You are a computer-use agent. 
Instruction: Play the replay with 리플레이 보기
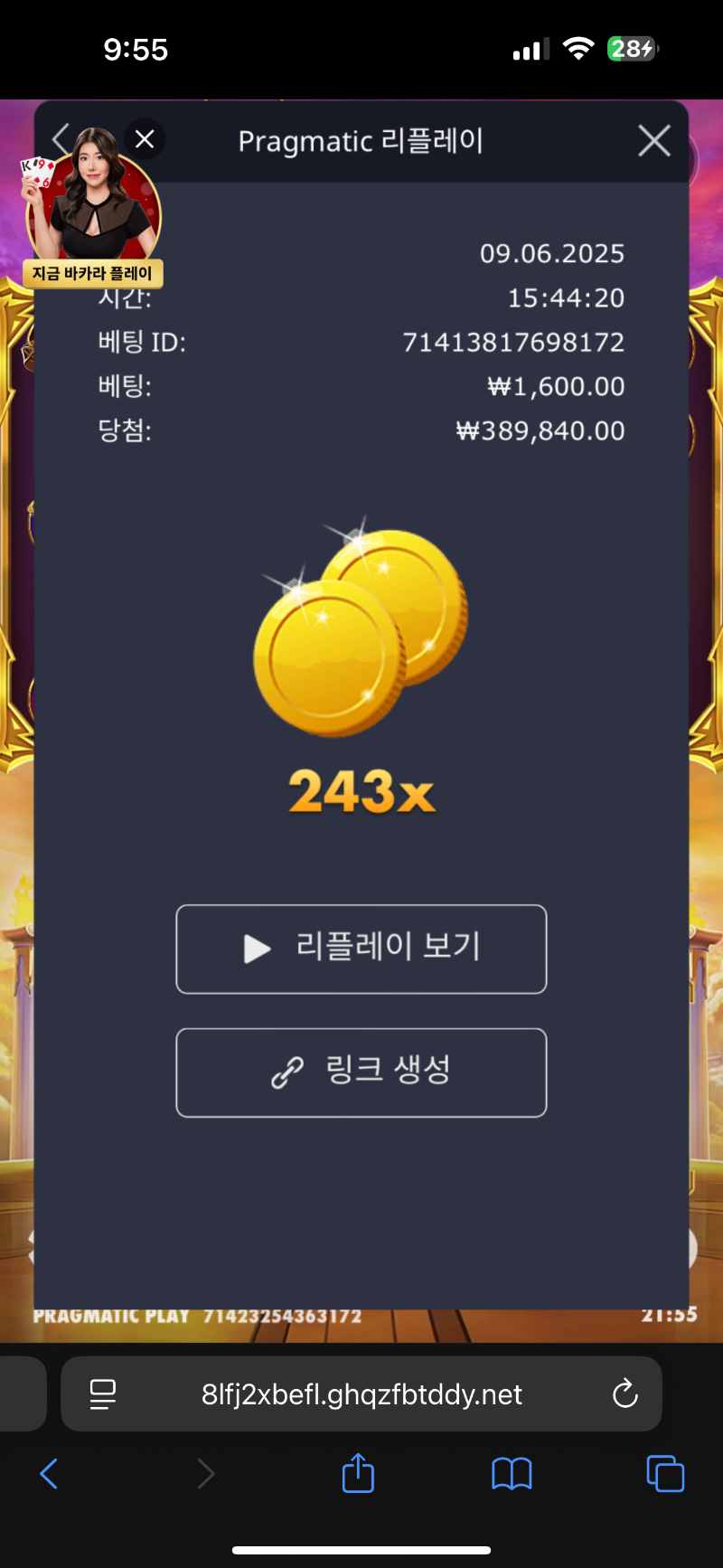pos(361,949)
